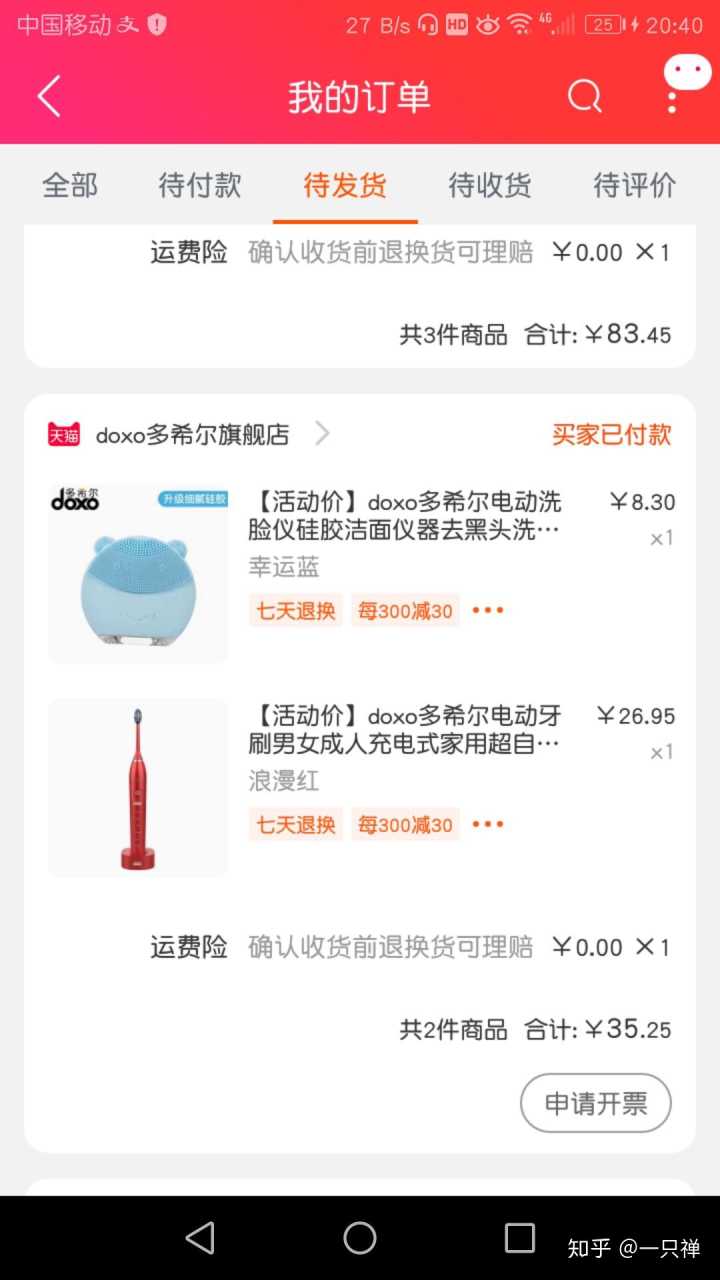Screen dimensions: 720x1280
Task: Search orders with the magnifier icon
Action: coord(585,97)
